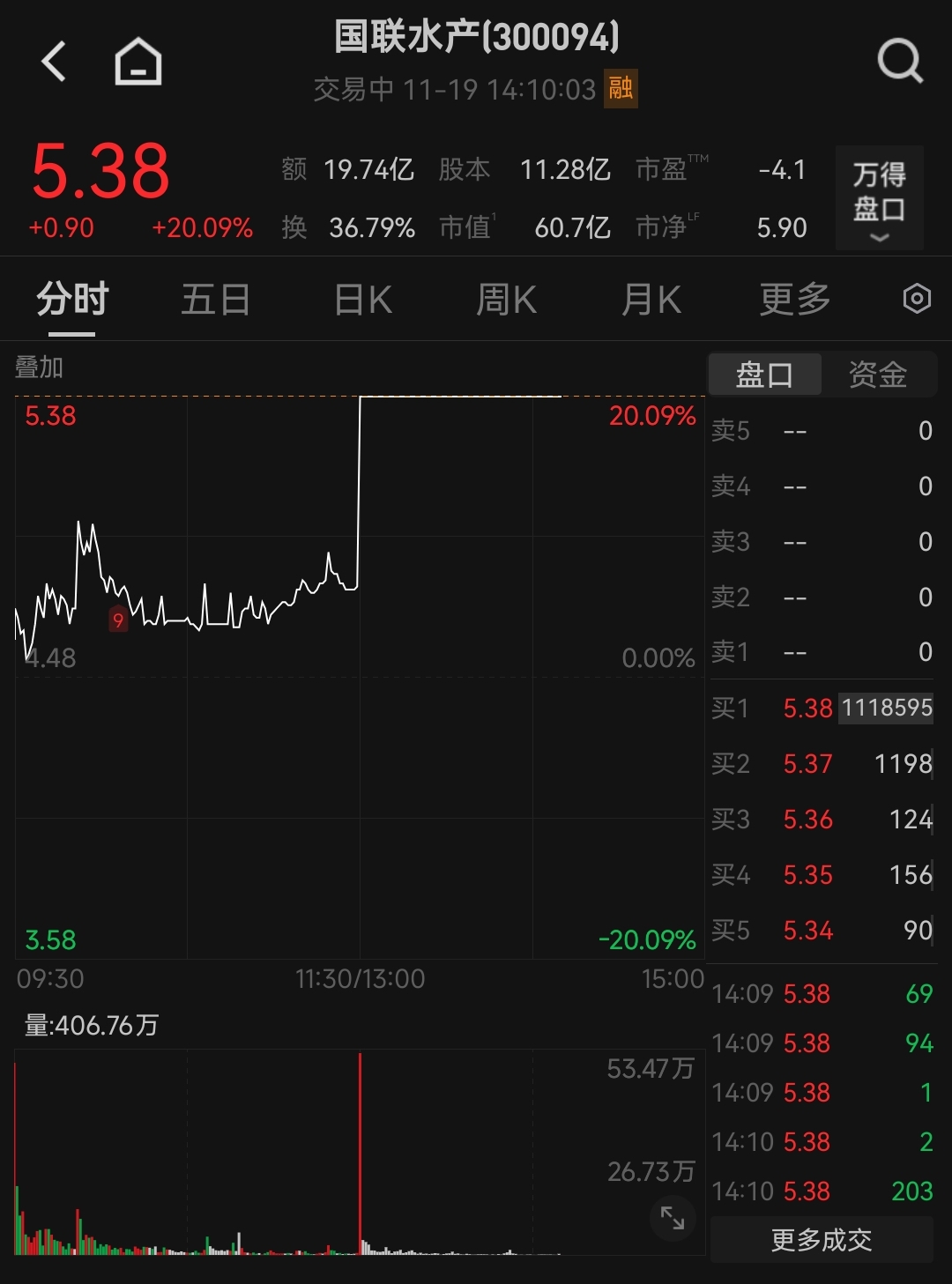952x1284 pixels.
Task: Select the 盘口 order book tab
Action: click(764, 375)
